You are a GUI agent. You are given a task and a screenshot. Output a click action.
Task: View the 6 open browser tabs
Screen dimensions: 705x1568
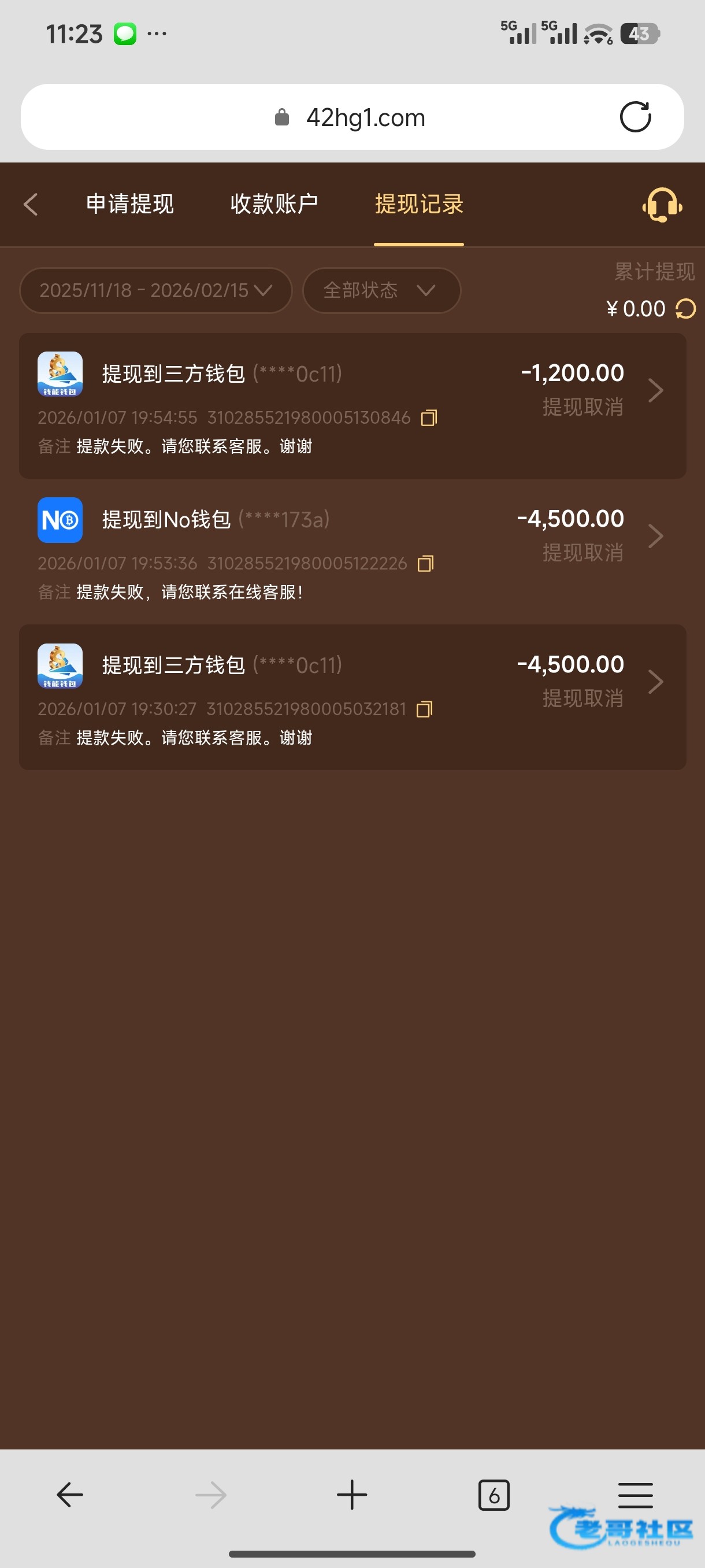[x=493, y=1495]
